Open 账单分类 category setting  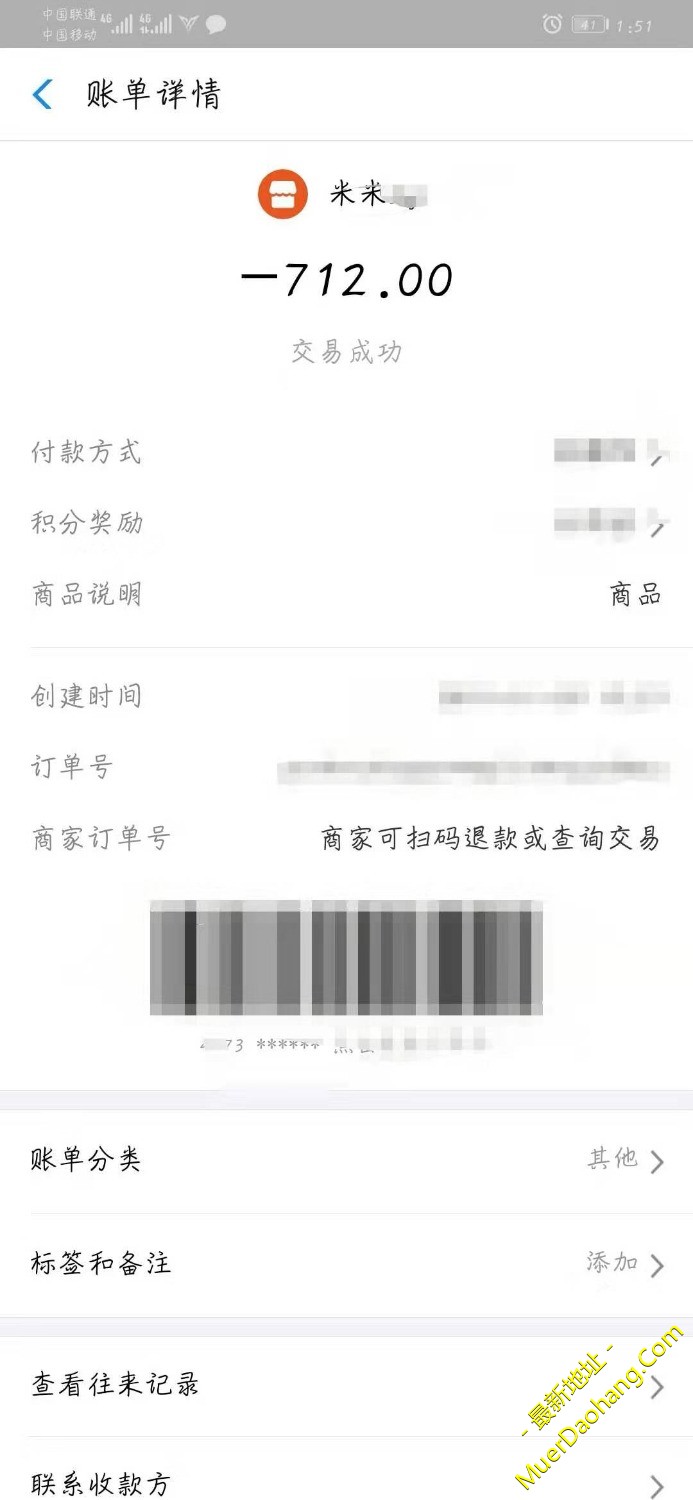point(346,1161)
